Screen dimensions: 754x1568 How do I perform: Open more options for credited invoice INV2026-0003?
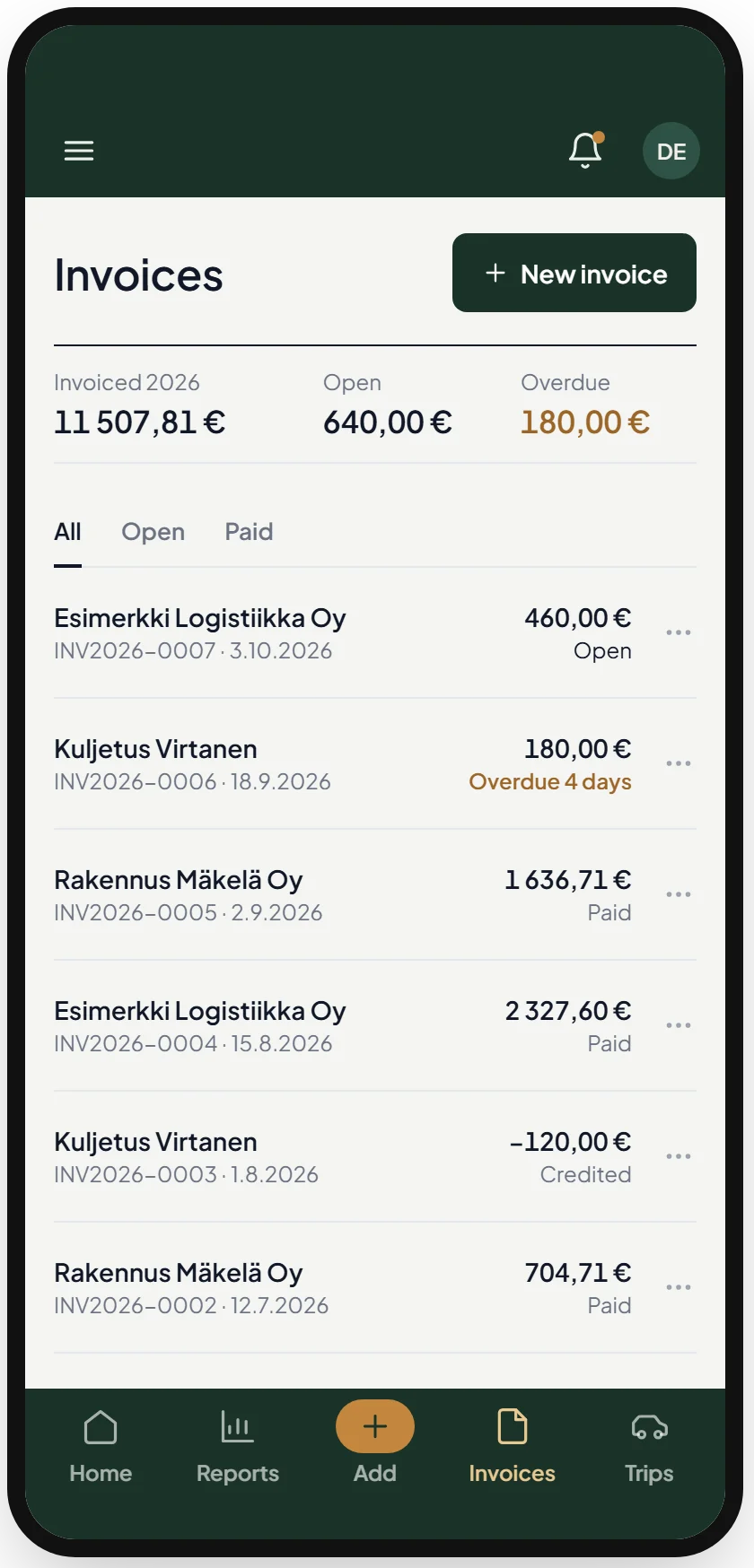pos(679,1156)
